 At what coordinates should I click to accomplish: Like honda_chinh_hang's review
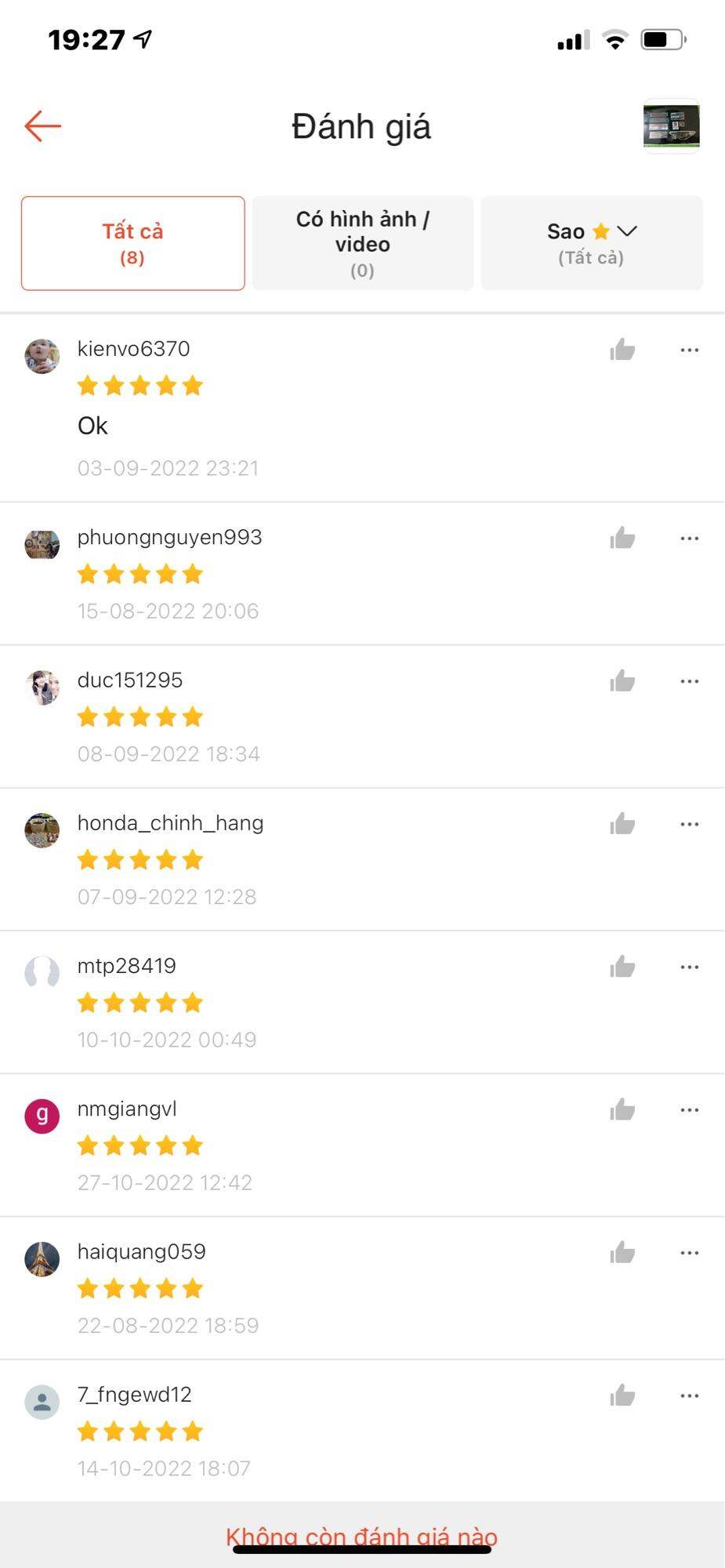[x=622, y=824]
